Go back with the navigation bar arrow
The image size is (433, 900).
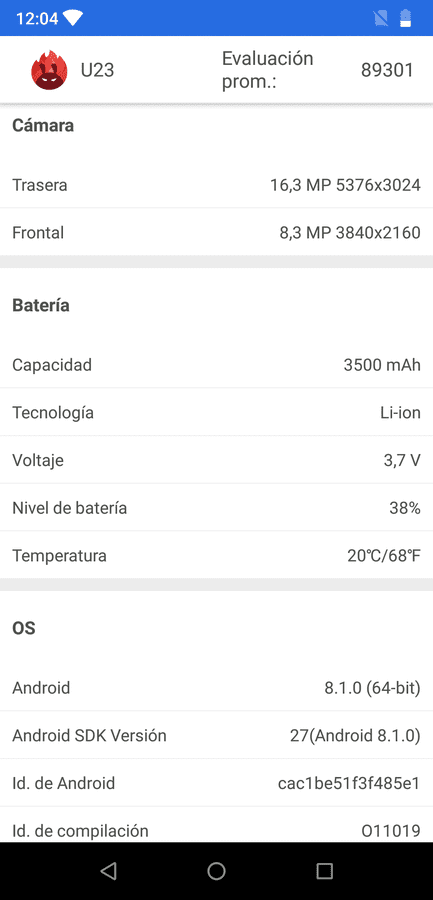(x=108, y=871)
